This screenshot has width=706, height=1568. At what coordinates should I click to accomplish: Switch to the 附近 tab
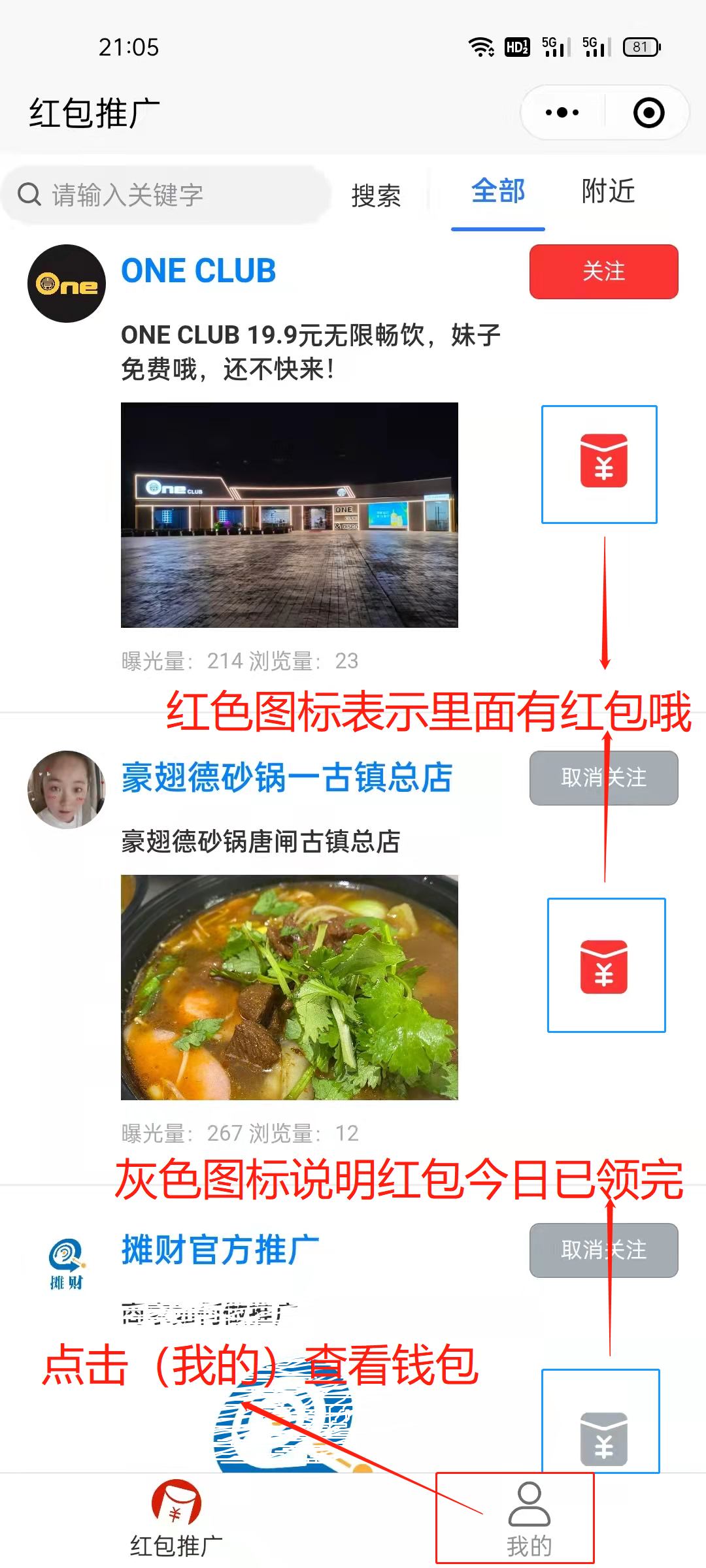(x=608, y=192)
